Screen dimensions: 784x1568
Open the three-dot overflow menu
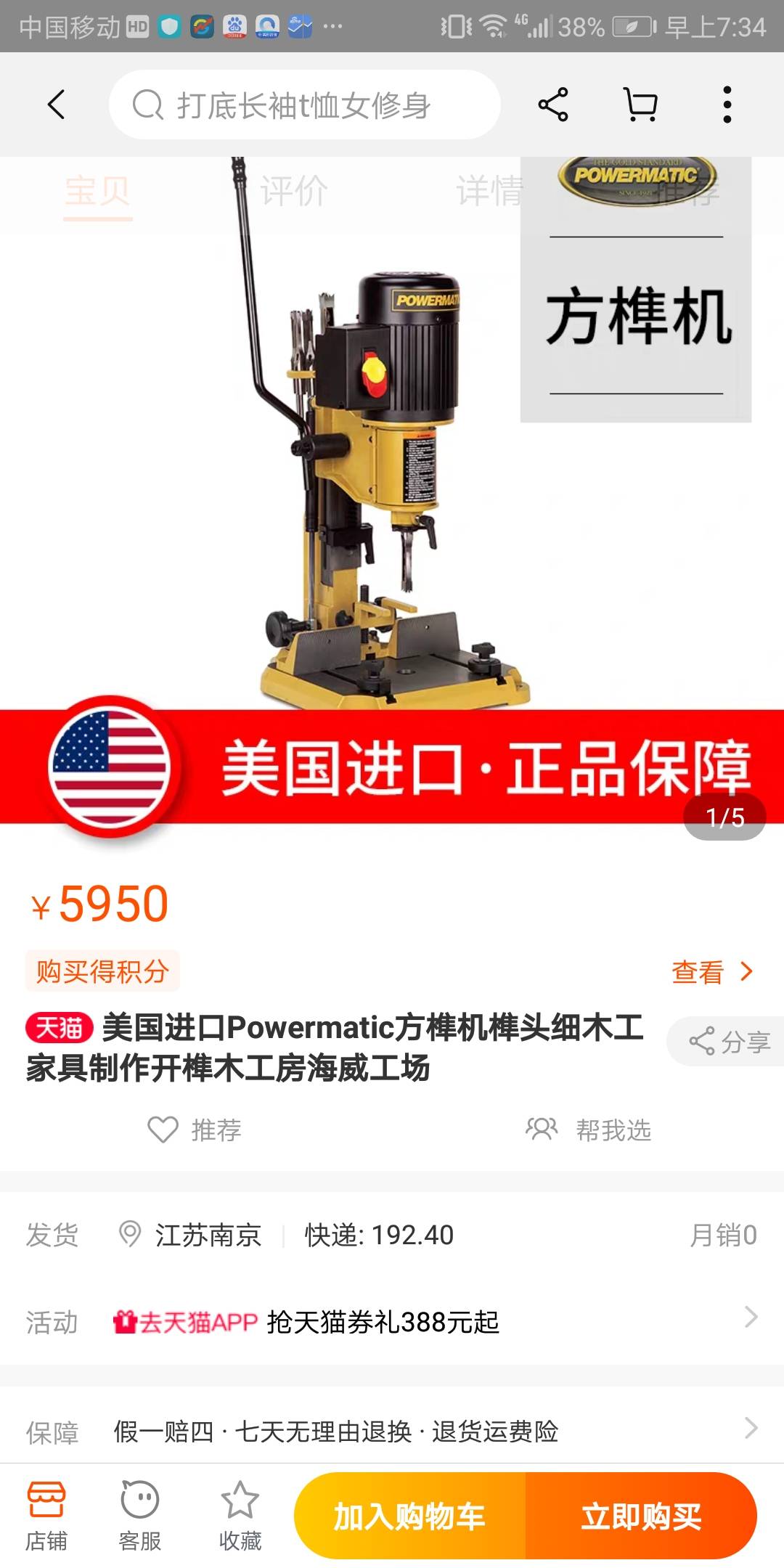click(727, 105)
